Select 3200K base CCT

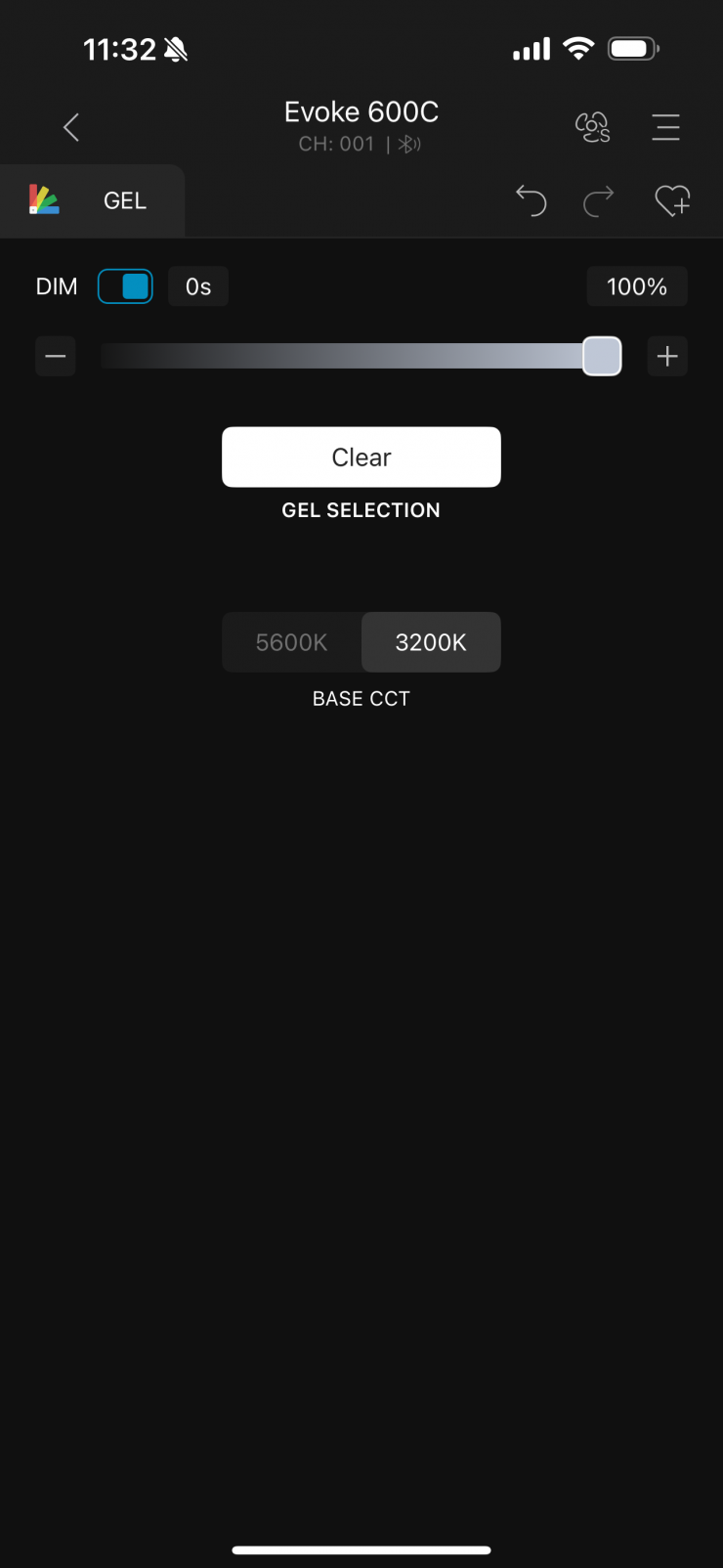(431, 642)
